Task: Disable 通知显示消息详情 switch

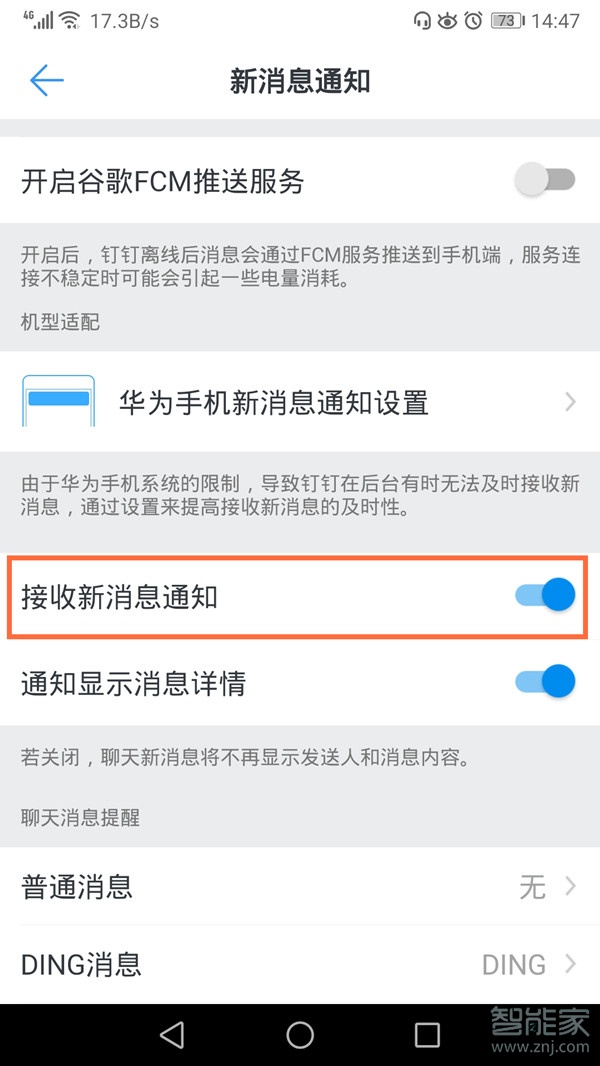Action: pos(546,683)
